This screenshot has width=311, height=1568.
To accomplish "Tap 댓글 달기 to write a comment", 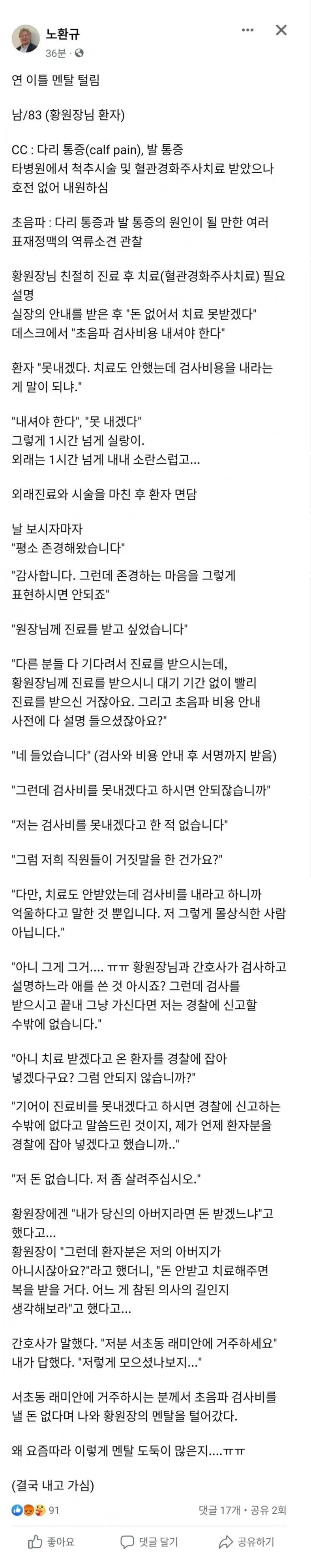I will click(149, 1541).
